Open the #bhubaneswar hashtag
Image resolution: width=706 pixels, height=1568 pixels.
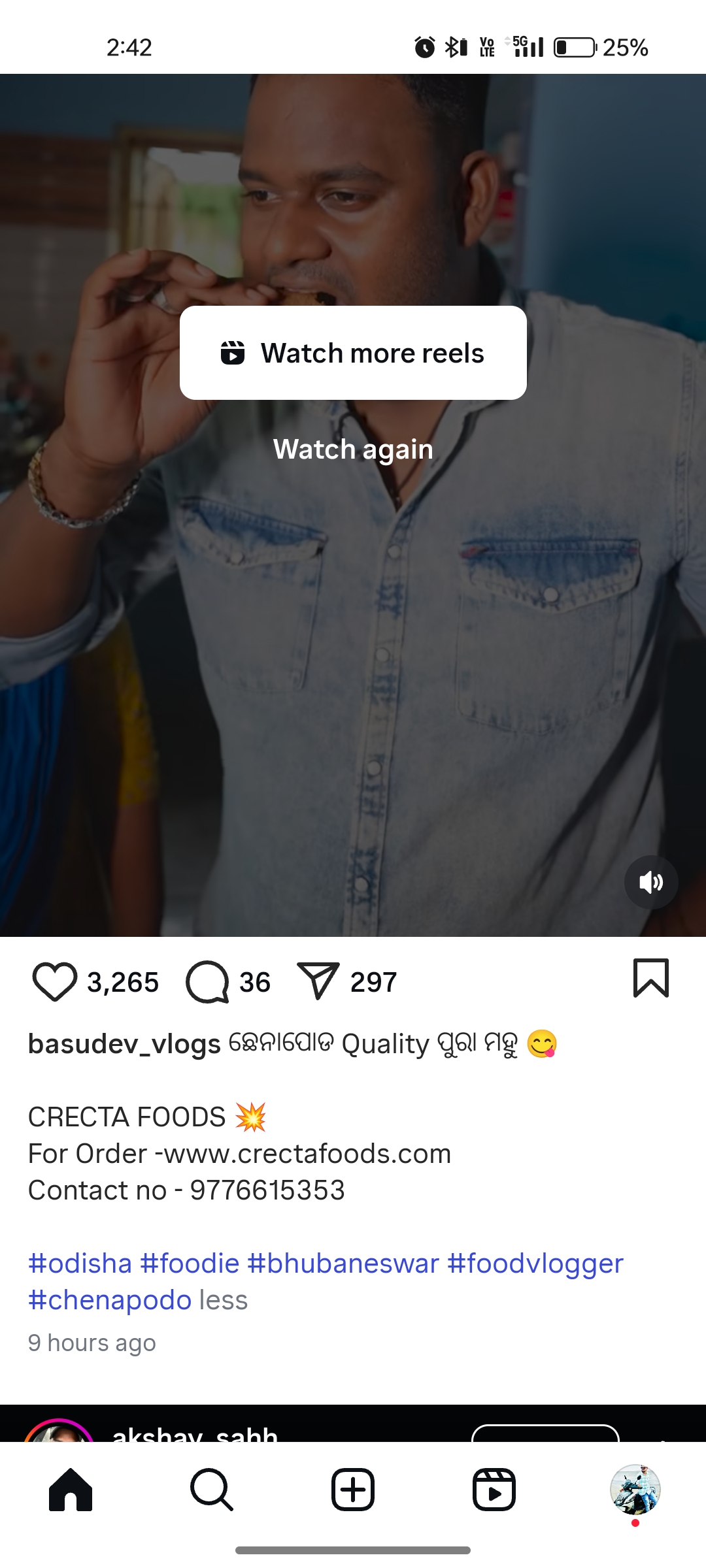pos(343,1264)
